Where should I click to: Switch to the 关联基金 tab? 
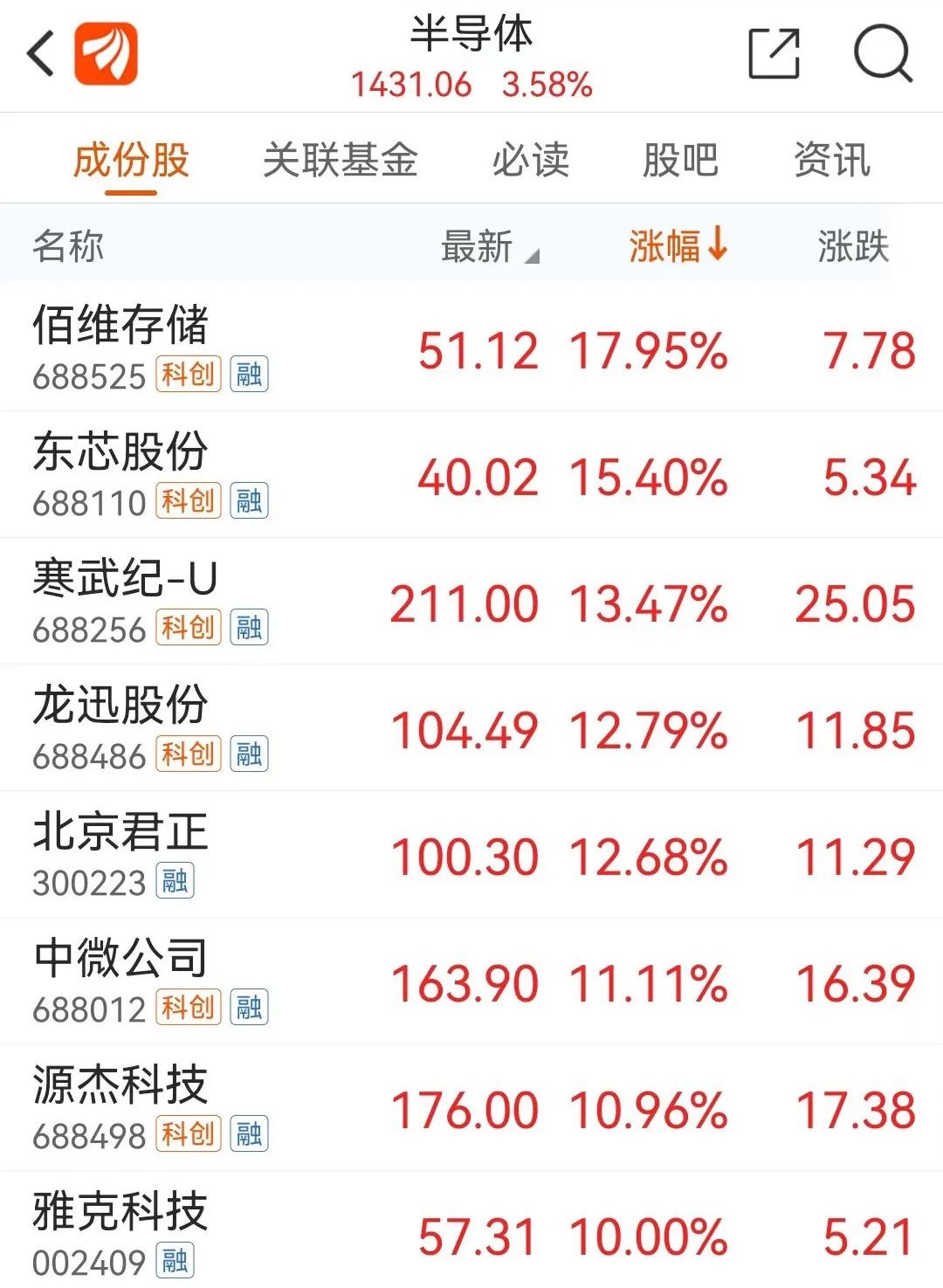point(341,161)
